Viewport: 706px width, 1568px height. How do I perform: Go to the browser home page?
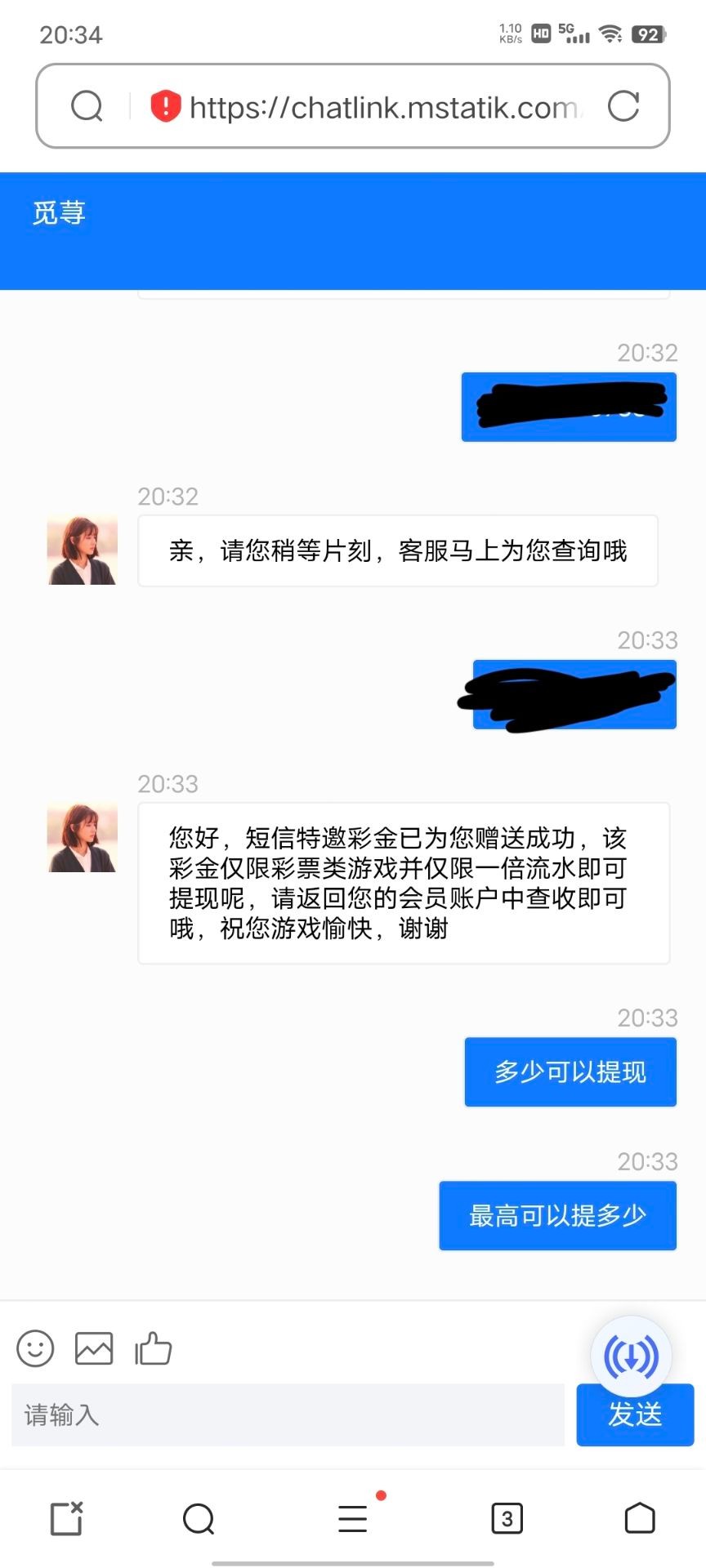point(640,1518)
